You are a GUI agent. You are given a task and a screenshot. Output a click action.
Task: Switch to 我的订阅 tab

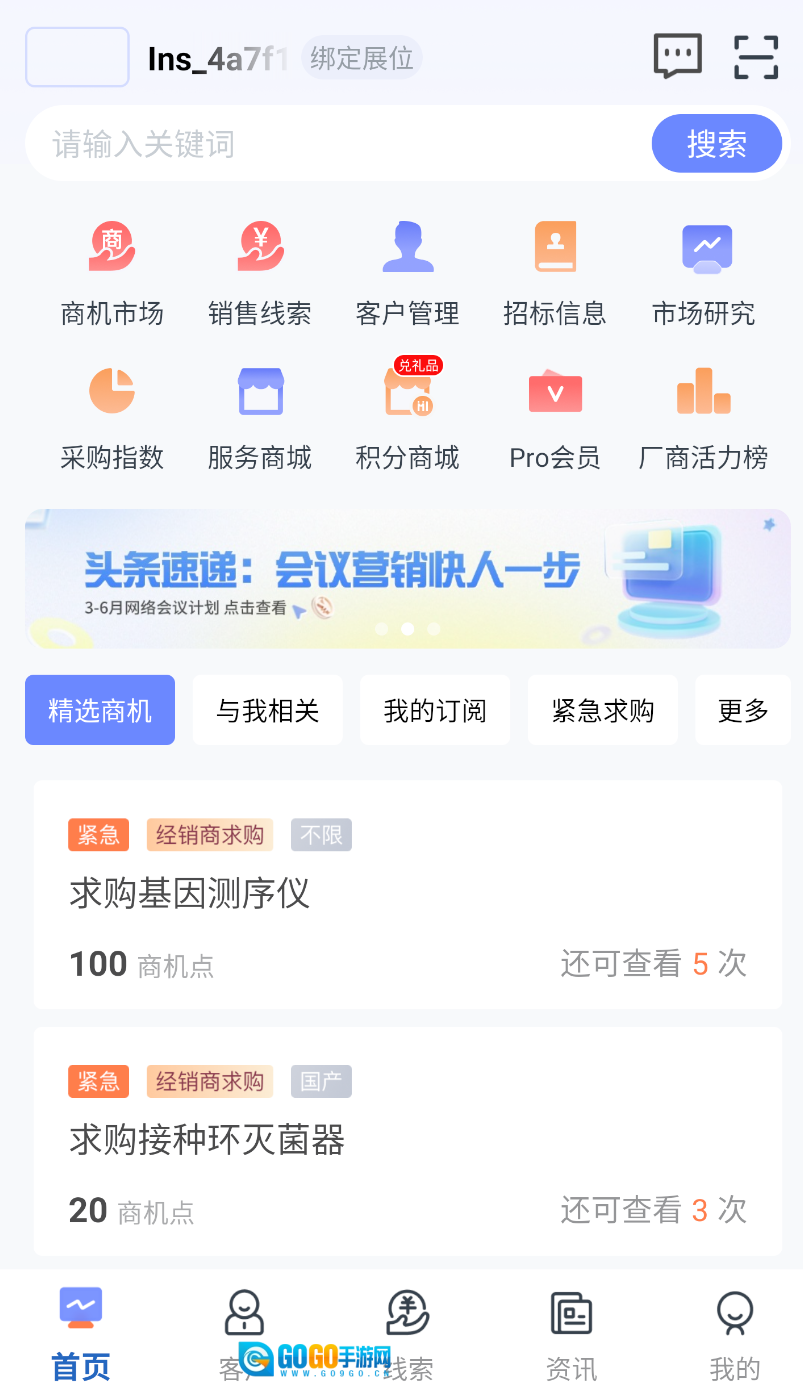[x=435, y=710]
